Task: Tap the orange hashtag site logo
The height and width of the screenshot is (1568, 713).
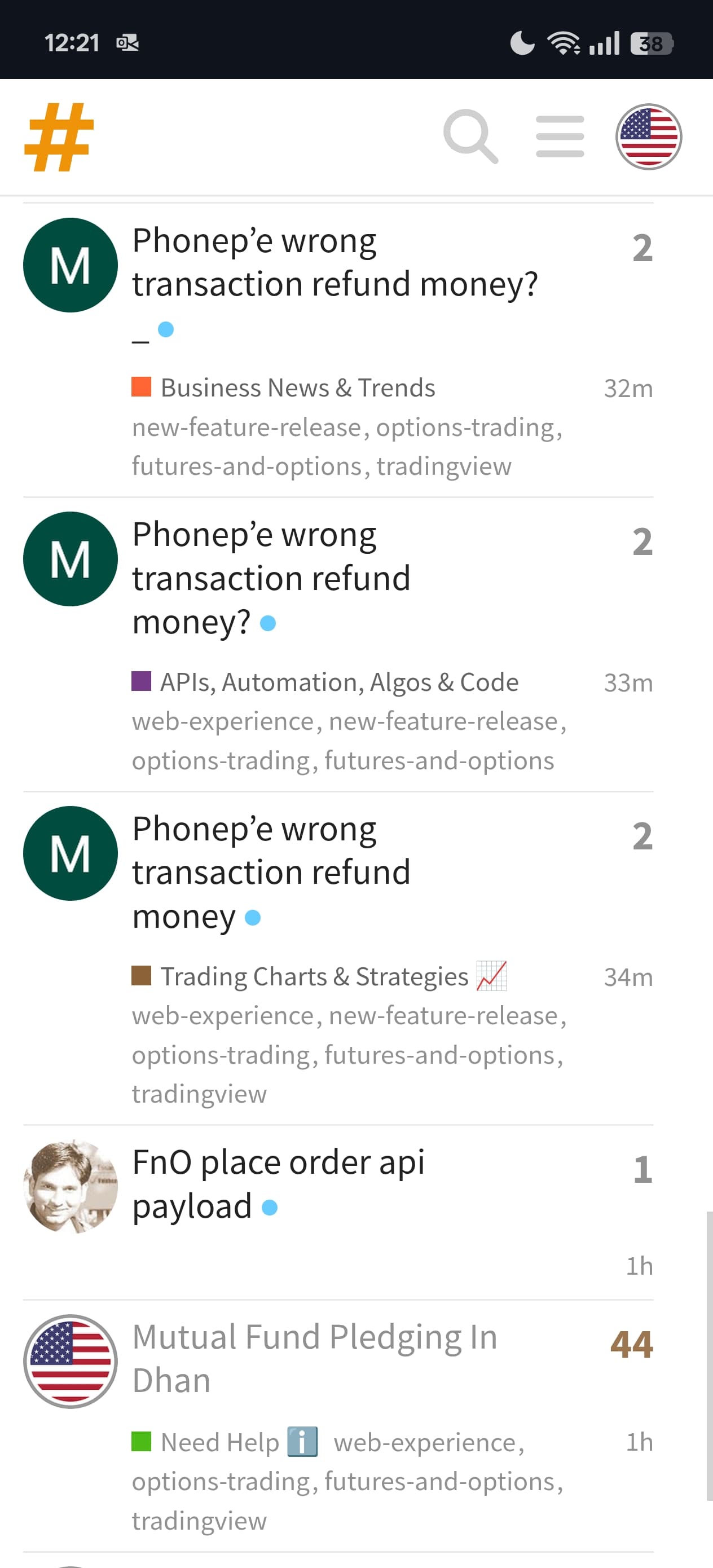Action: point(59,137)
